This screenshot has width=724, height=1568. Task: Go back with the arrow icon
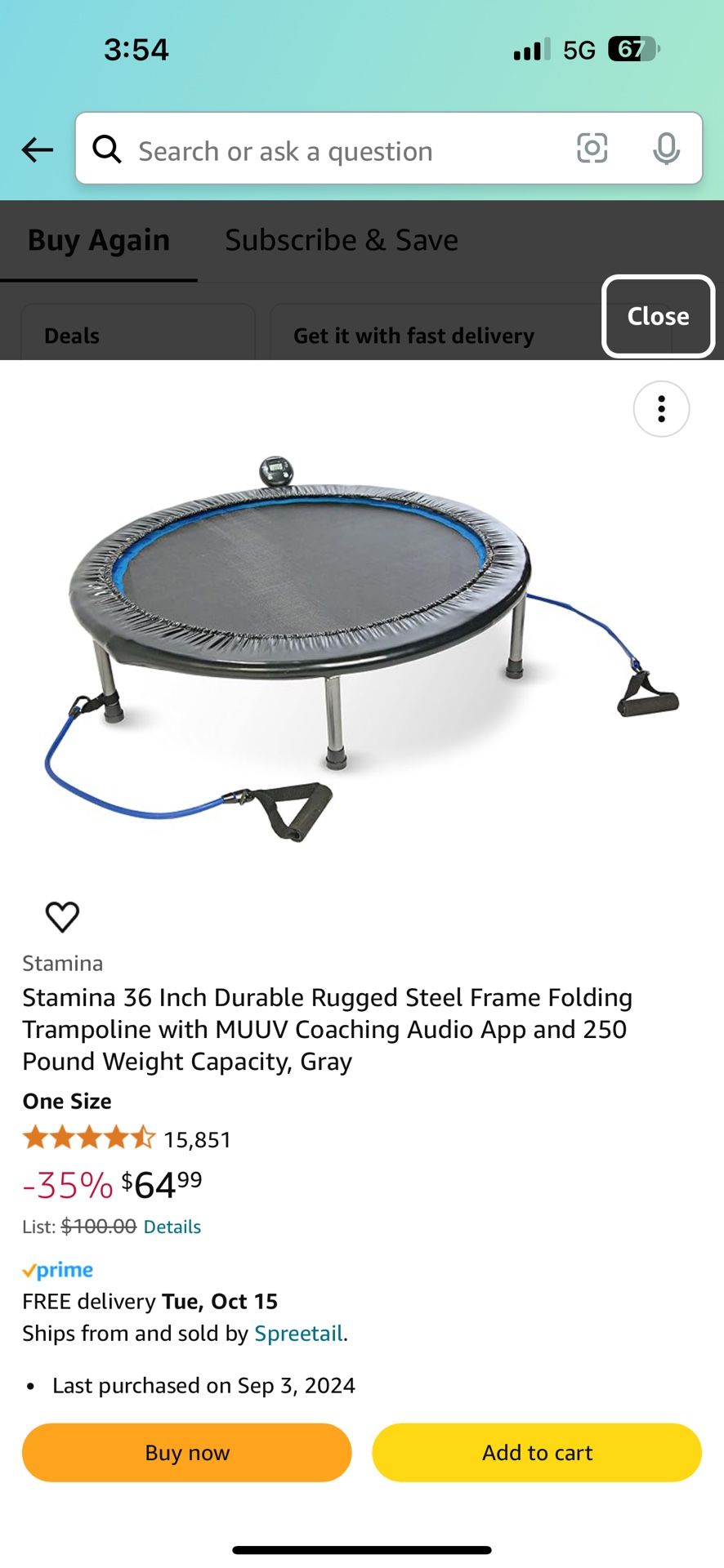click(38, 149)
